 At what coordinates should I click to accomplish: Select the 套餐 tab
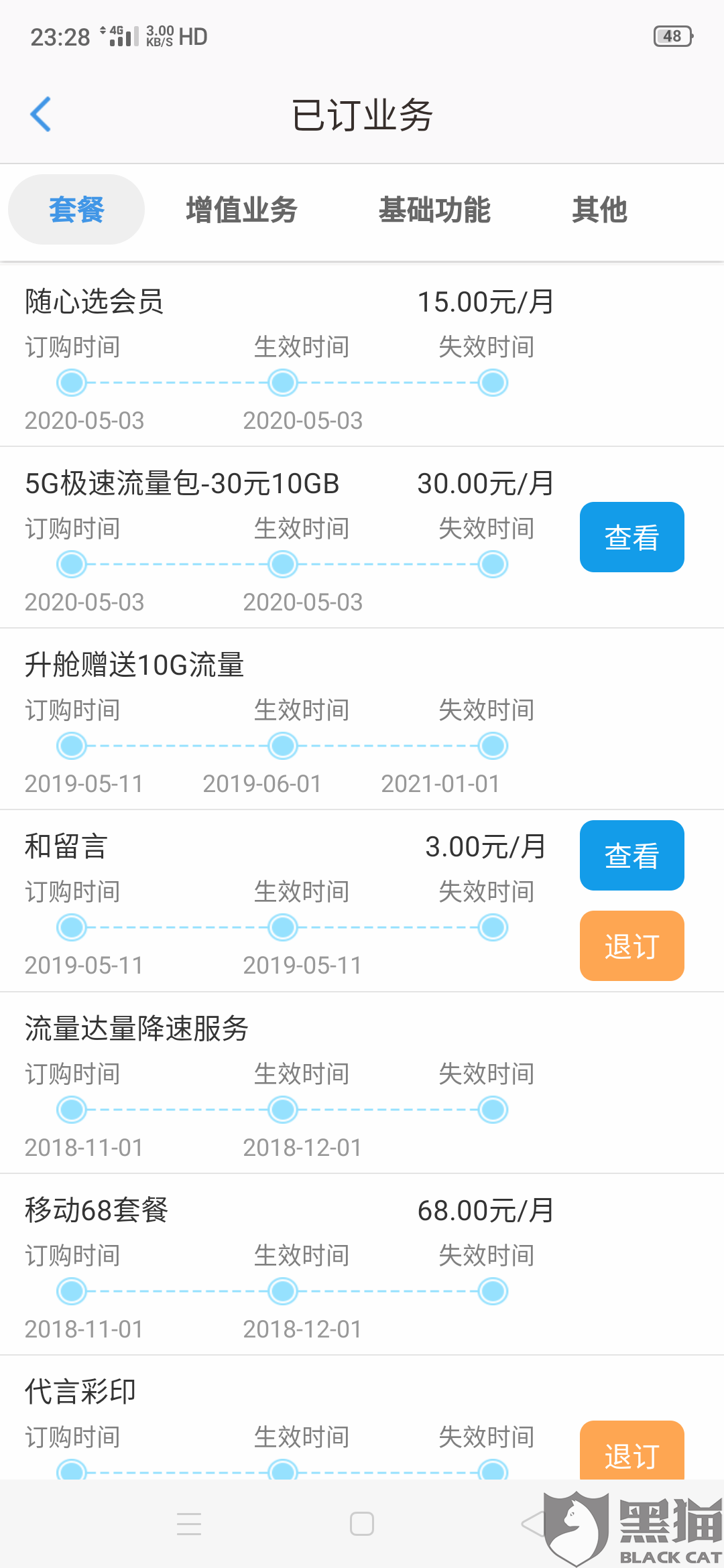coord(76,210)
